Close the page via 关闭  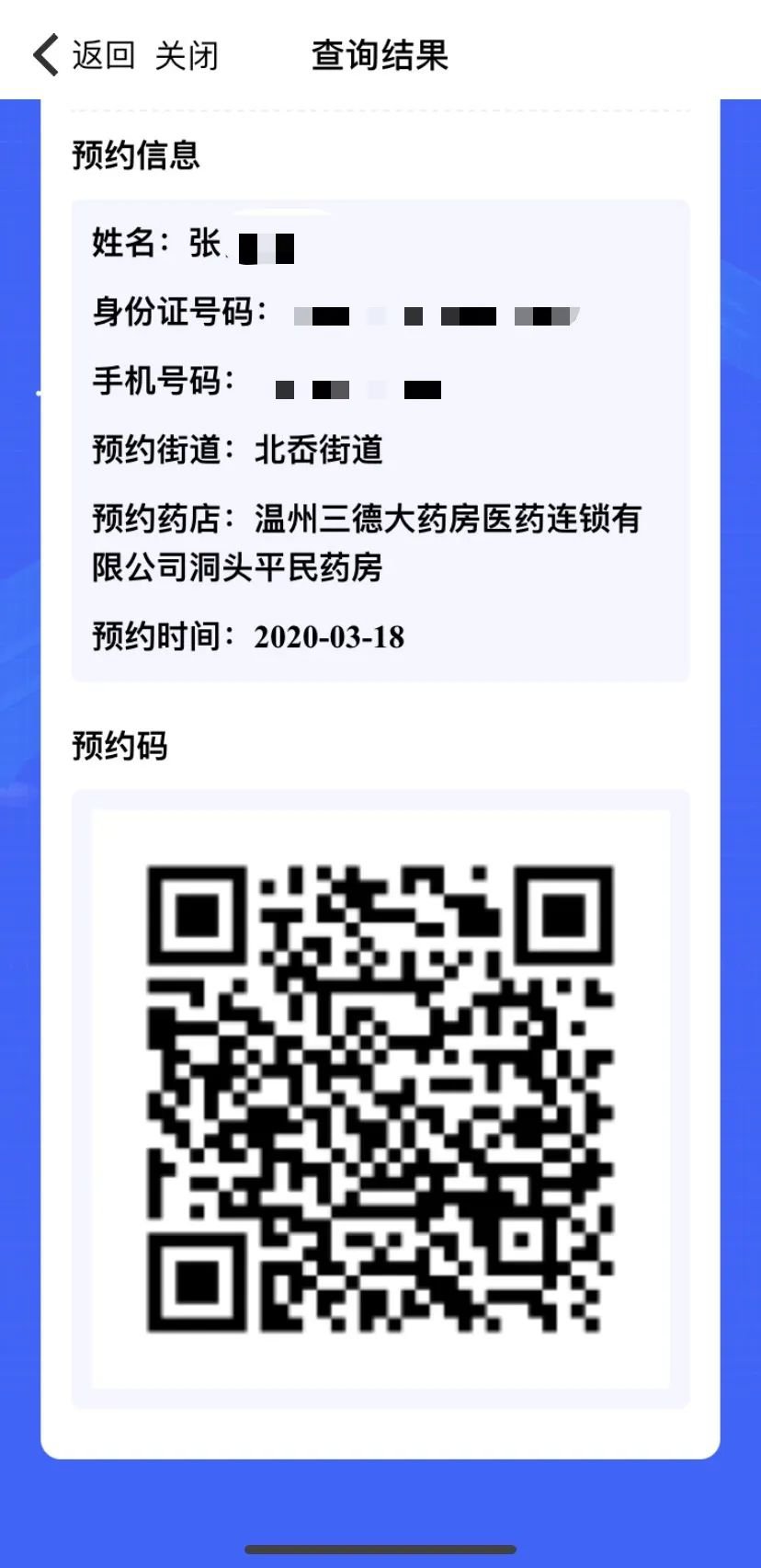187,56
